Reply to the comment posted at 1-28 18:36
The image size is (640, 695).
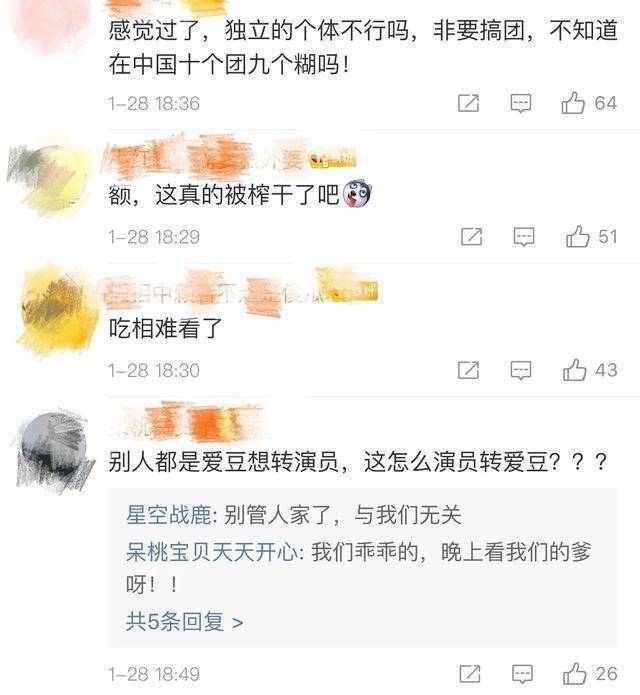coord(522,103)
